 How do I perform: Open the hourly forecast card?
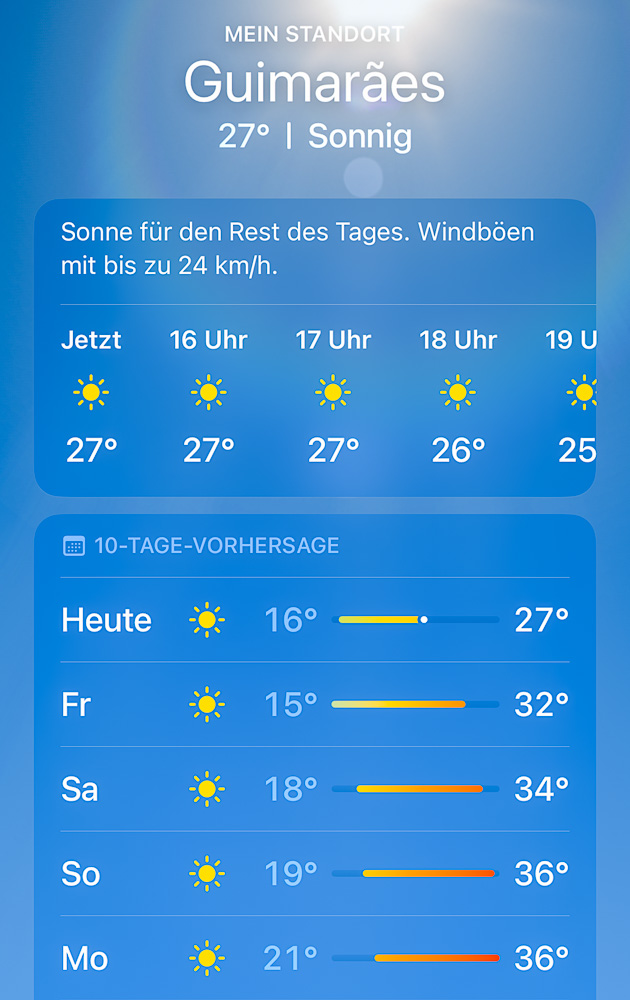[315, 400]
